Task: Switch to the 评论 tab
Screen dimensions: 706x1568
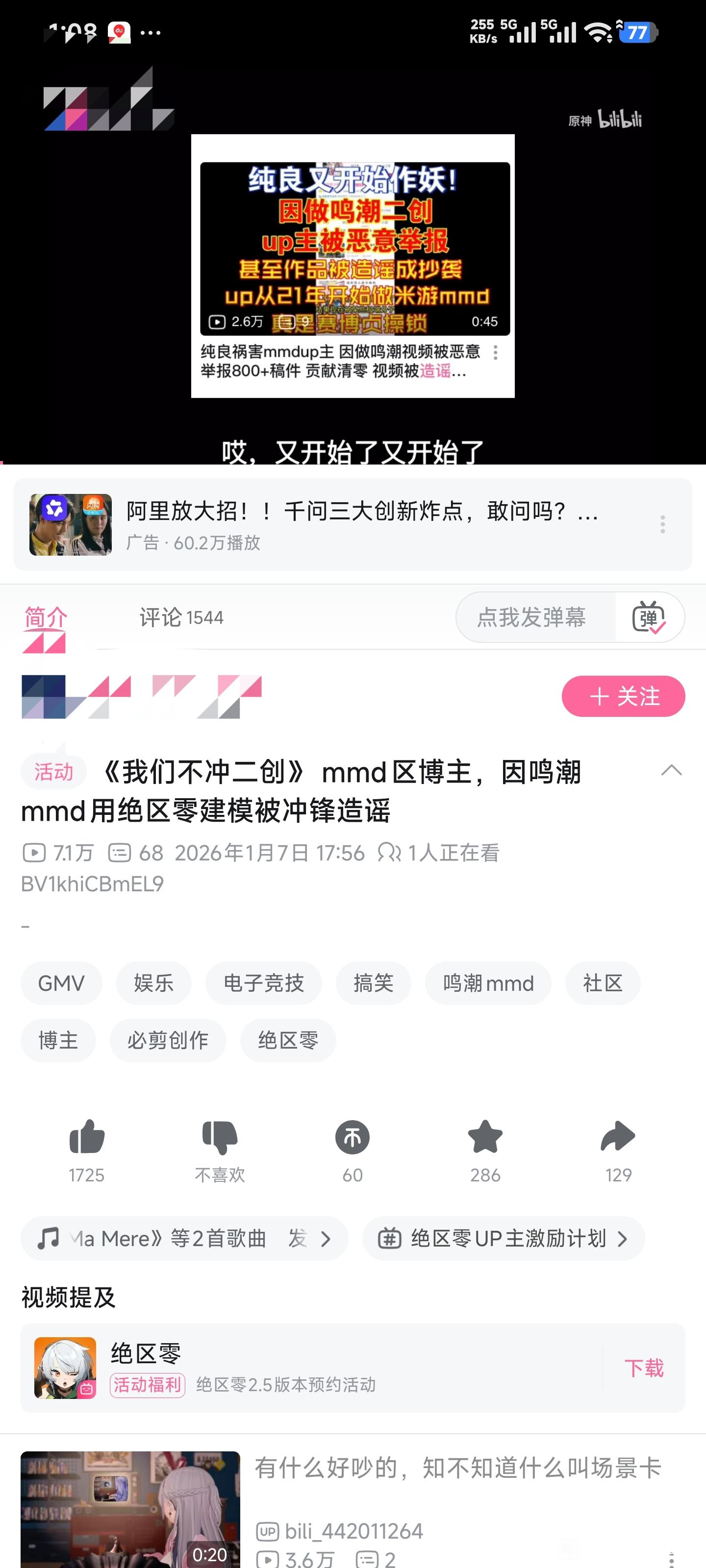Action: click(181, 617)
